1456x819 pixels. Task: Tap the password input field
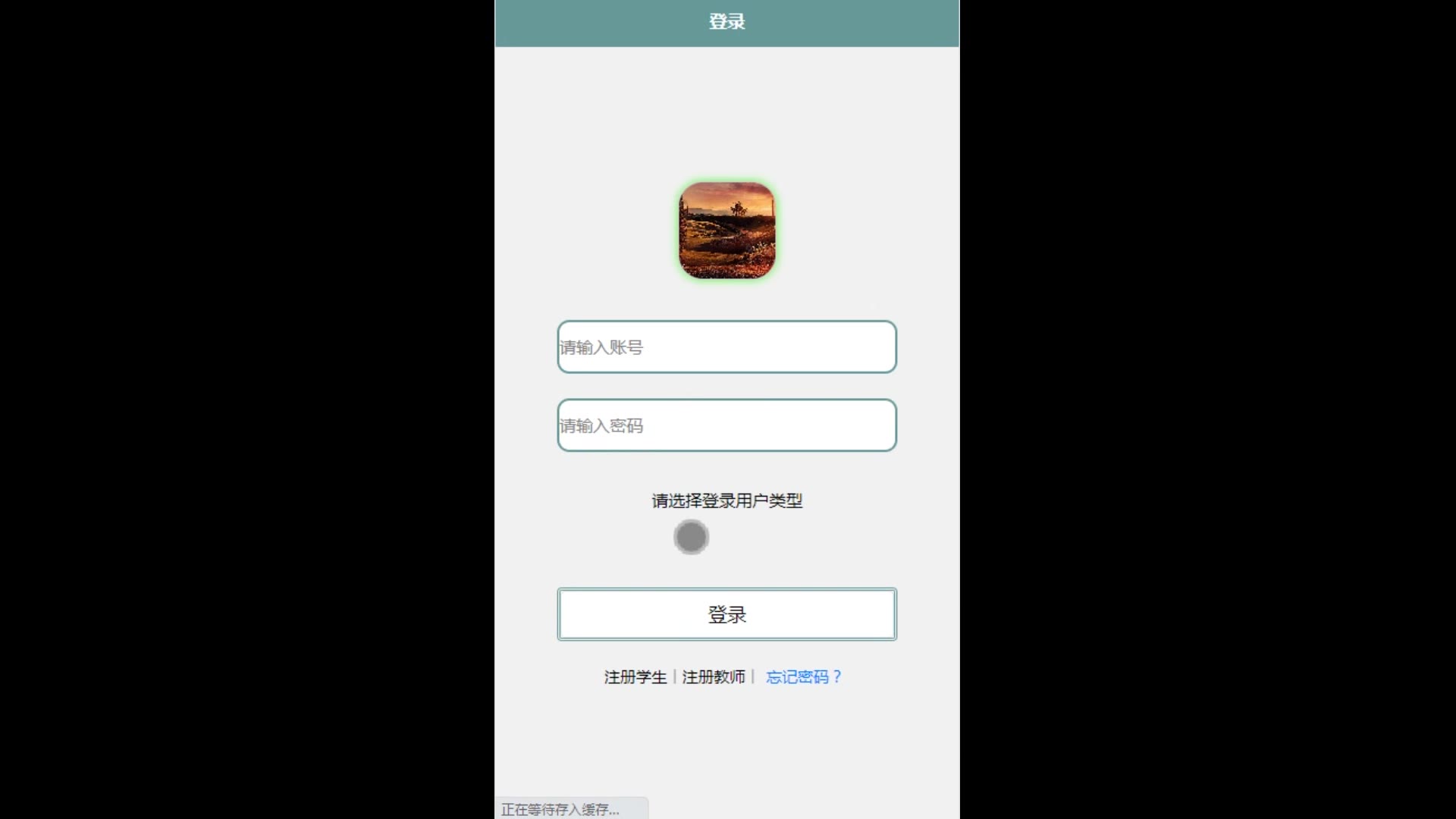[x=726, y=425]
